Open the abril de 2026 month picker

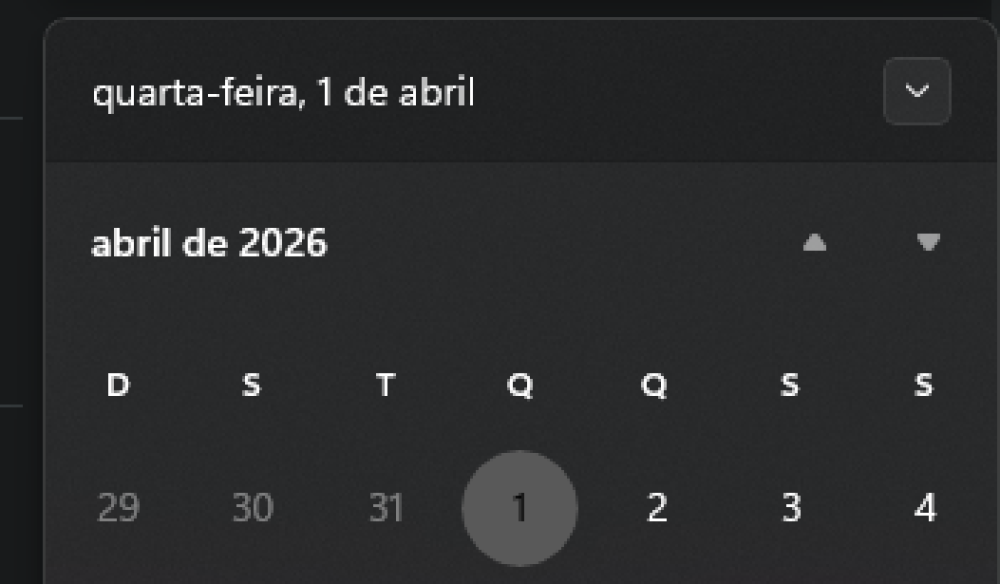pyautogui.click(x=209, y=243)
